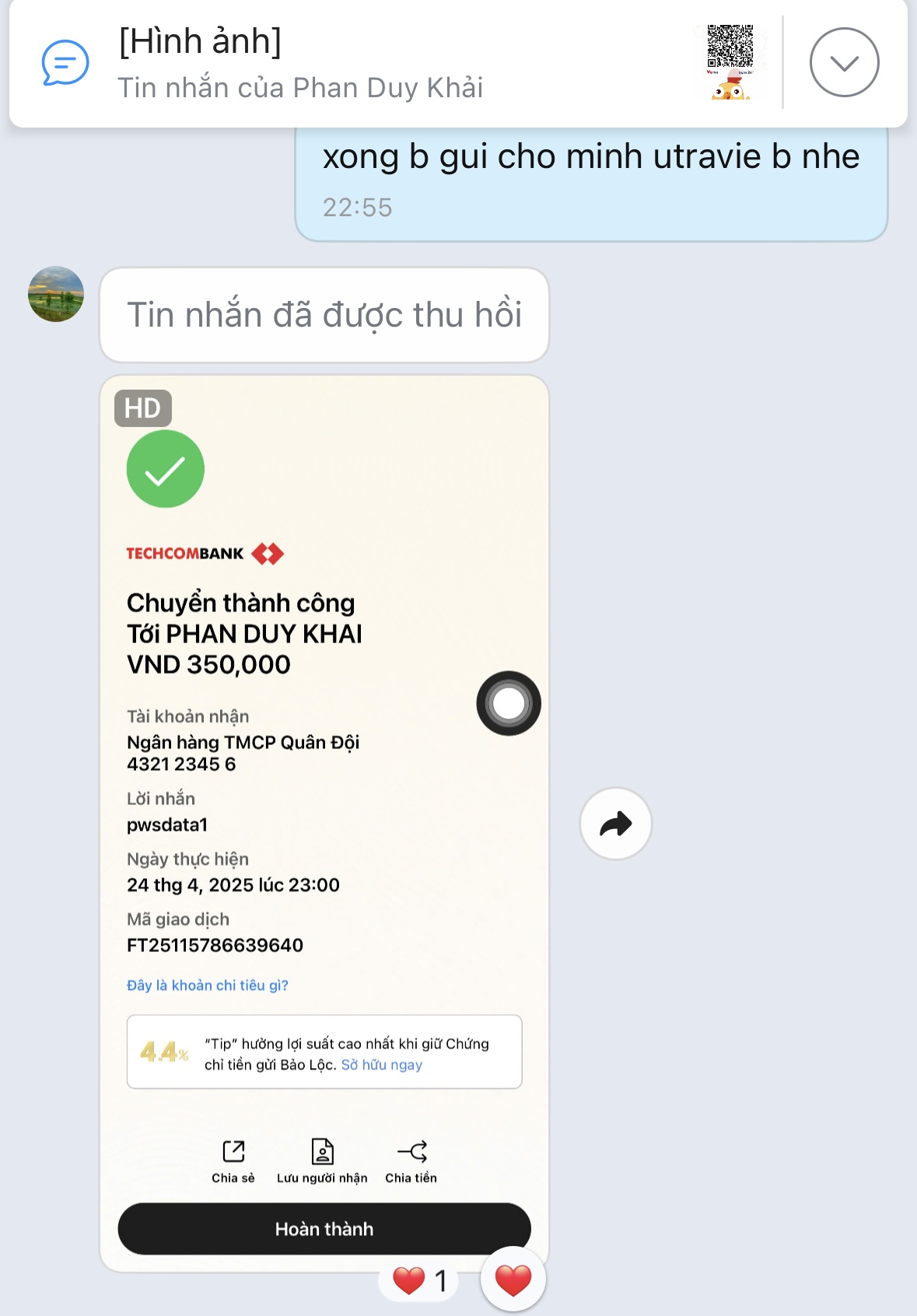Viewport: 917px width, 1316px height.
Task: View the heart reaction count
Action: click(x=420, y=1280)
